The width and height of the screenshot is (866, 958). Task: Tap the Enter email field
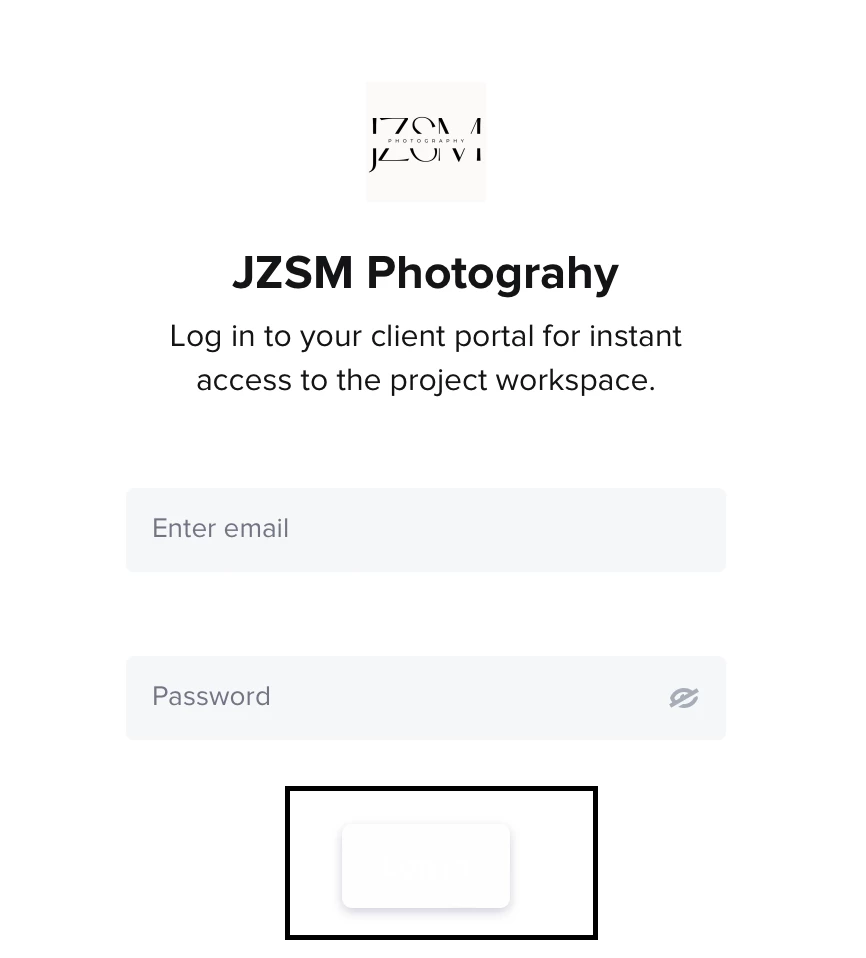coord(425,529)
